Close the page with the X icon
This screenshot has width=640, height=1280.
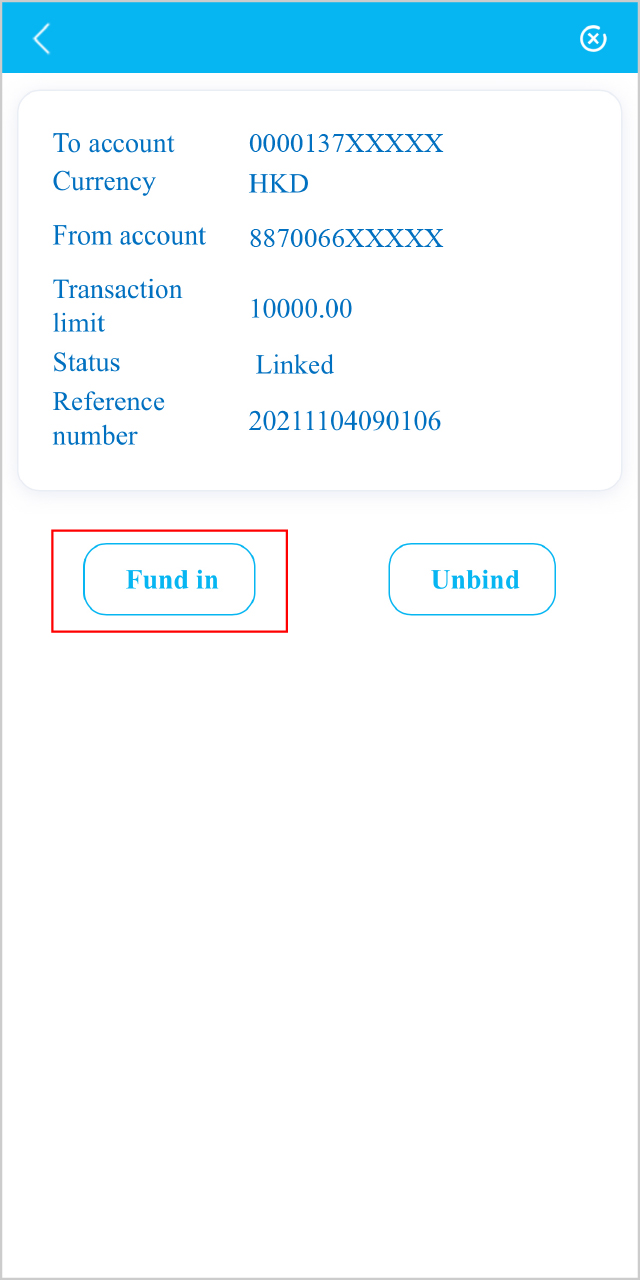point(593,39)
